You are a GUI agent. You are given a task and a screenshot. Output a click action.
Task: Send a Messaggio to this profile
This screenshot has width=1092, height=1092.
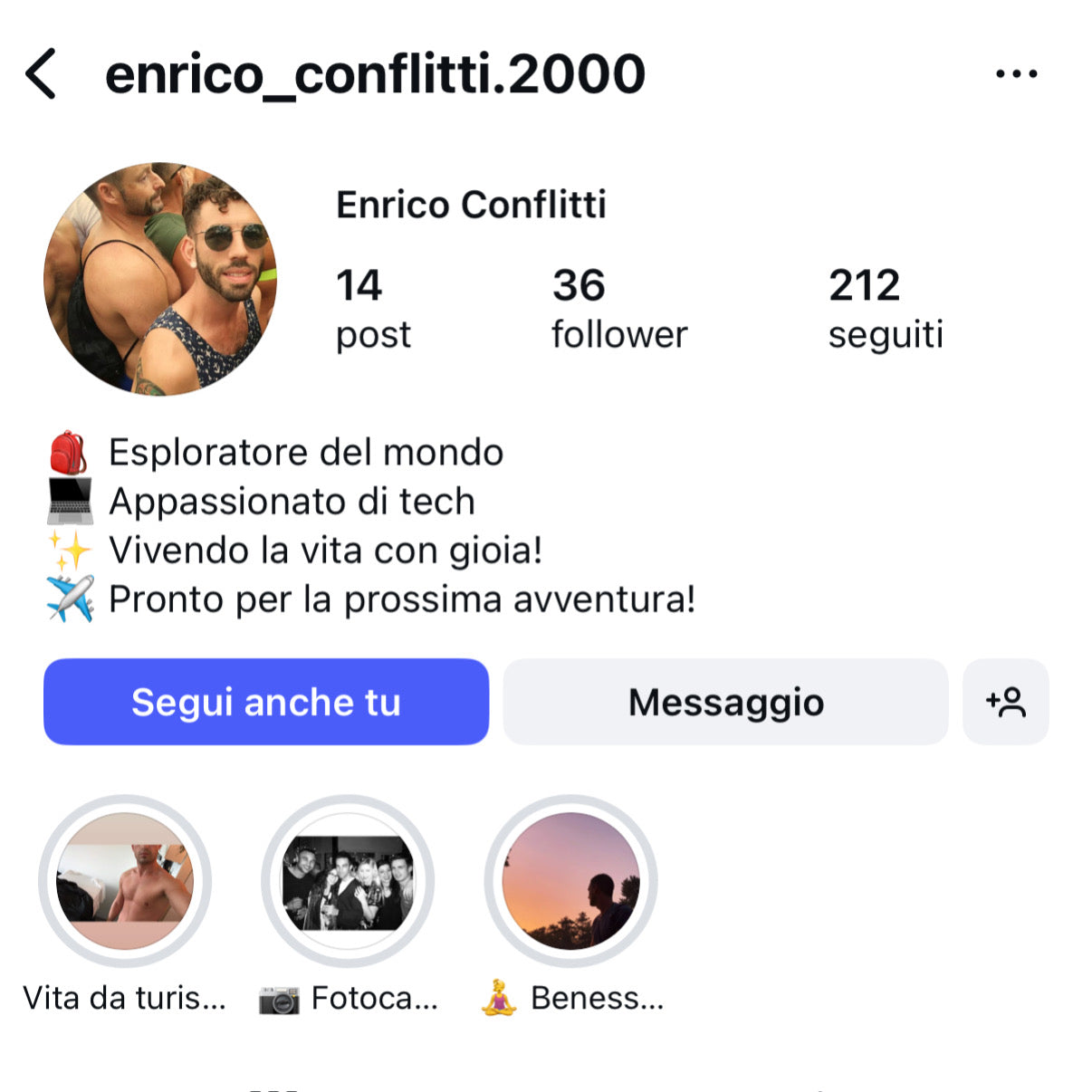[x=725, y=702]
